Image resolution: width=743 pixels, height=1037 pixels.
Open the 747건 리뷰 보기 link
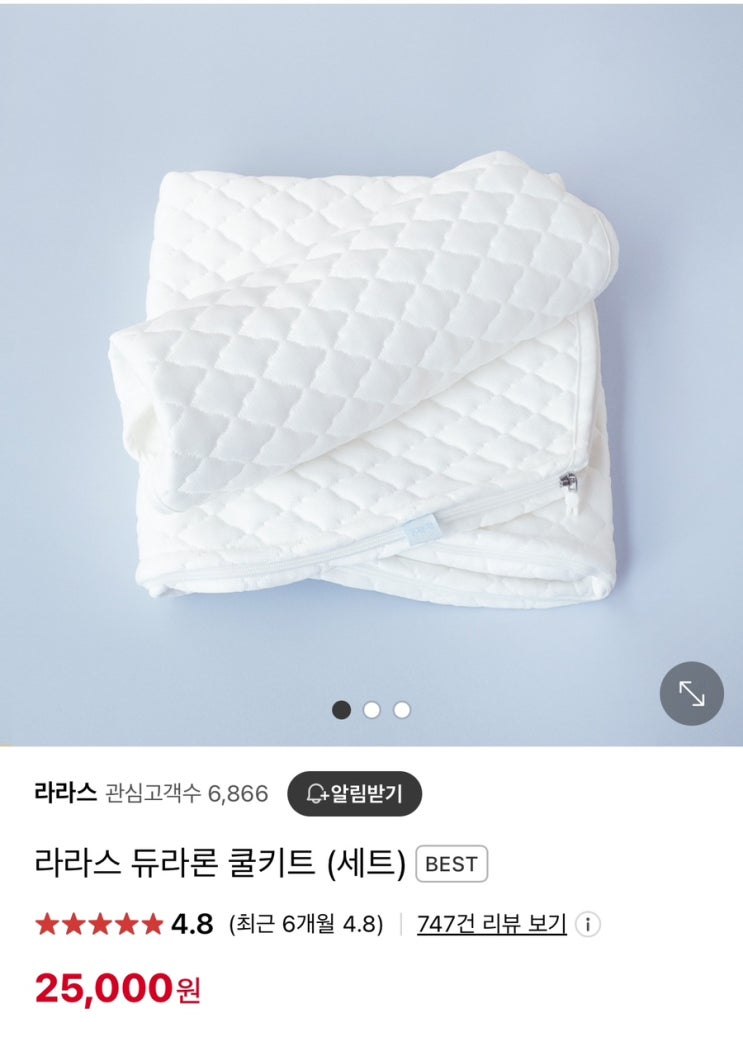491,924
